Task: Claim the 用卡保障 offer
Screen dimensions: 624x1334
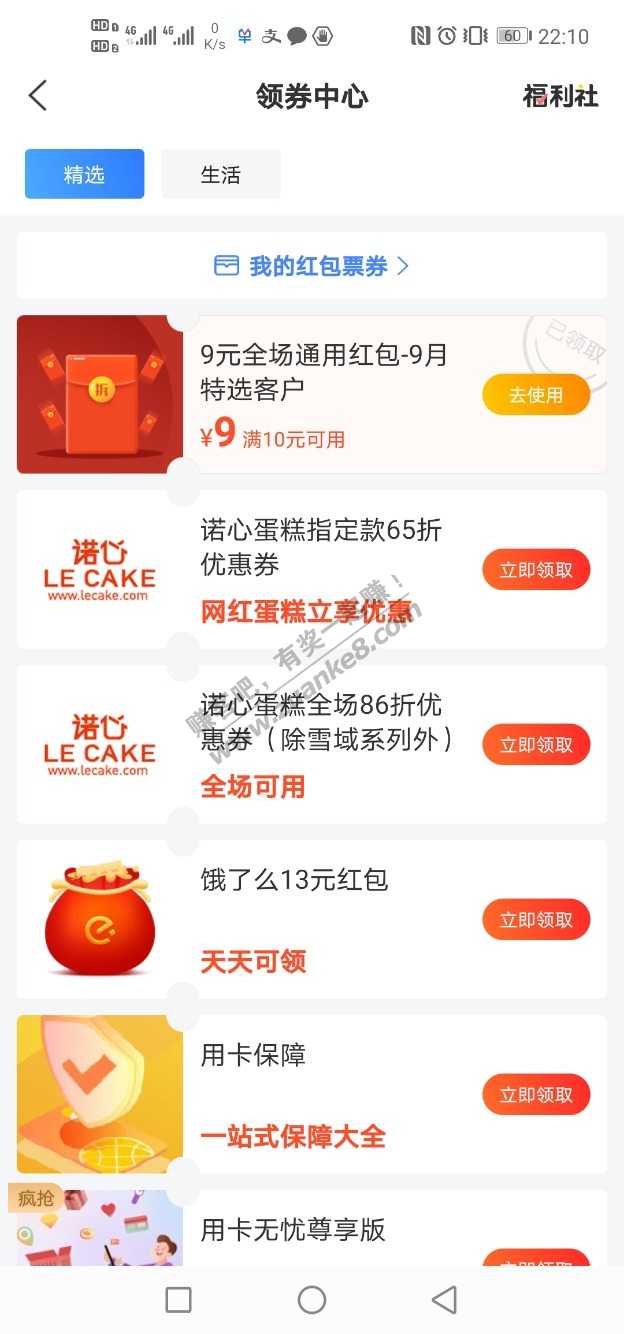Action: click(x=536, y=1095)
